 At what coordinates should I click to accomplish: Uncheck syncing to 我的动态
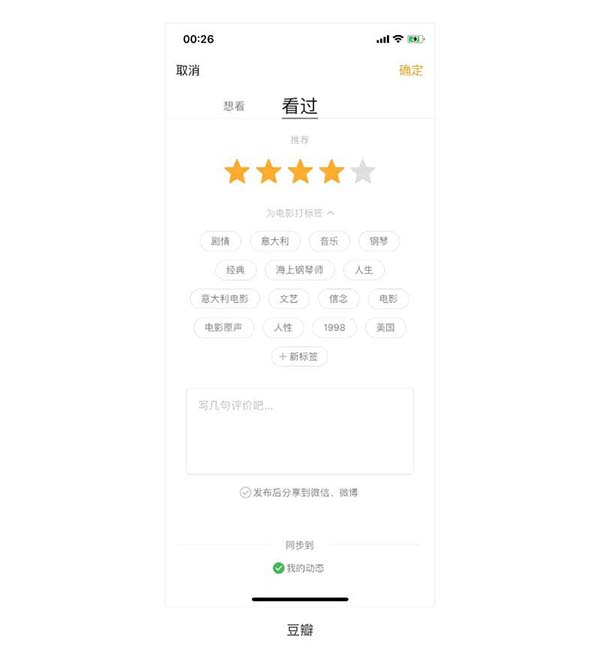coord(279,568)
